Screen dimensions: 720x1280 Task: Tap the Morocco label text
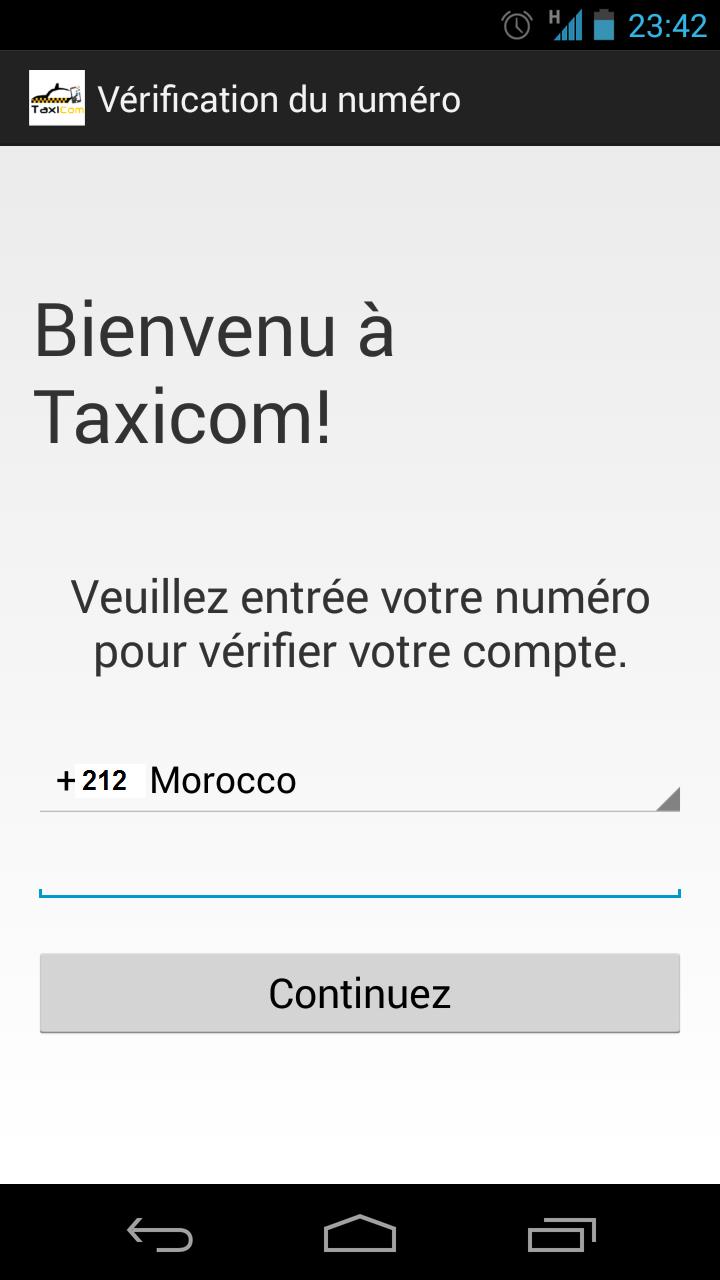[221, 779]
